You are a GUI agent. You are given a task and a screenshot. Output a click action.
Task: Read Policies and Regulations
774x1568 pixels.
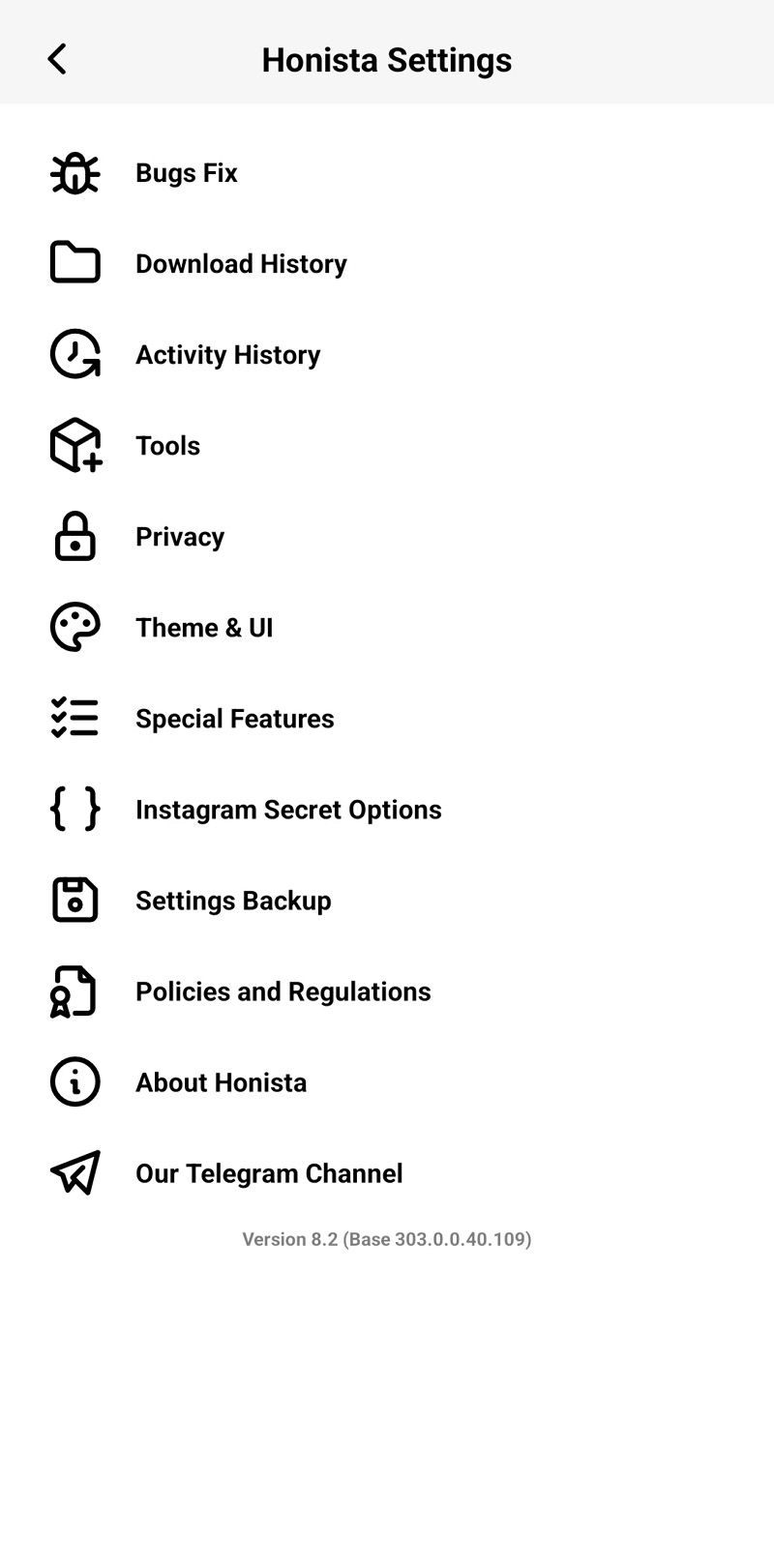pyautogui.click(x=283, y=991)
